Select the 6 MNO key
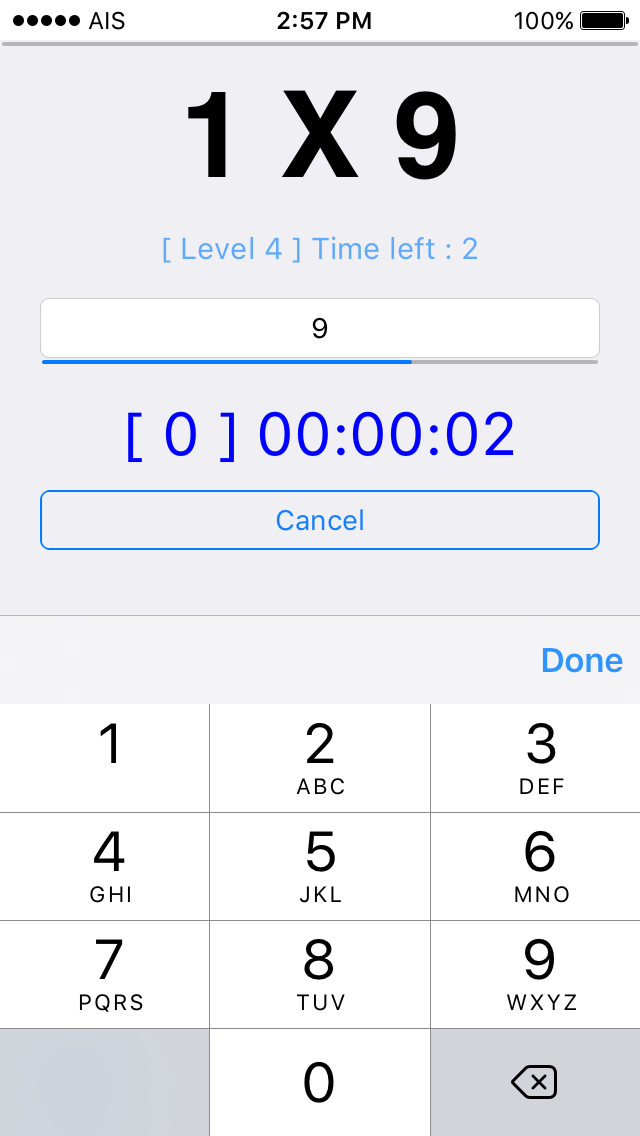640x1136 pixels. click(536, 866)
